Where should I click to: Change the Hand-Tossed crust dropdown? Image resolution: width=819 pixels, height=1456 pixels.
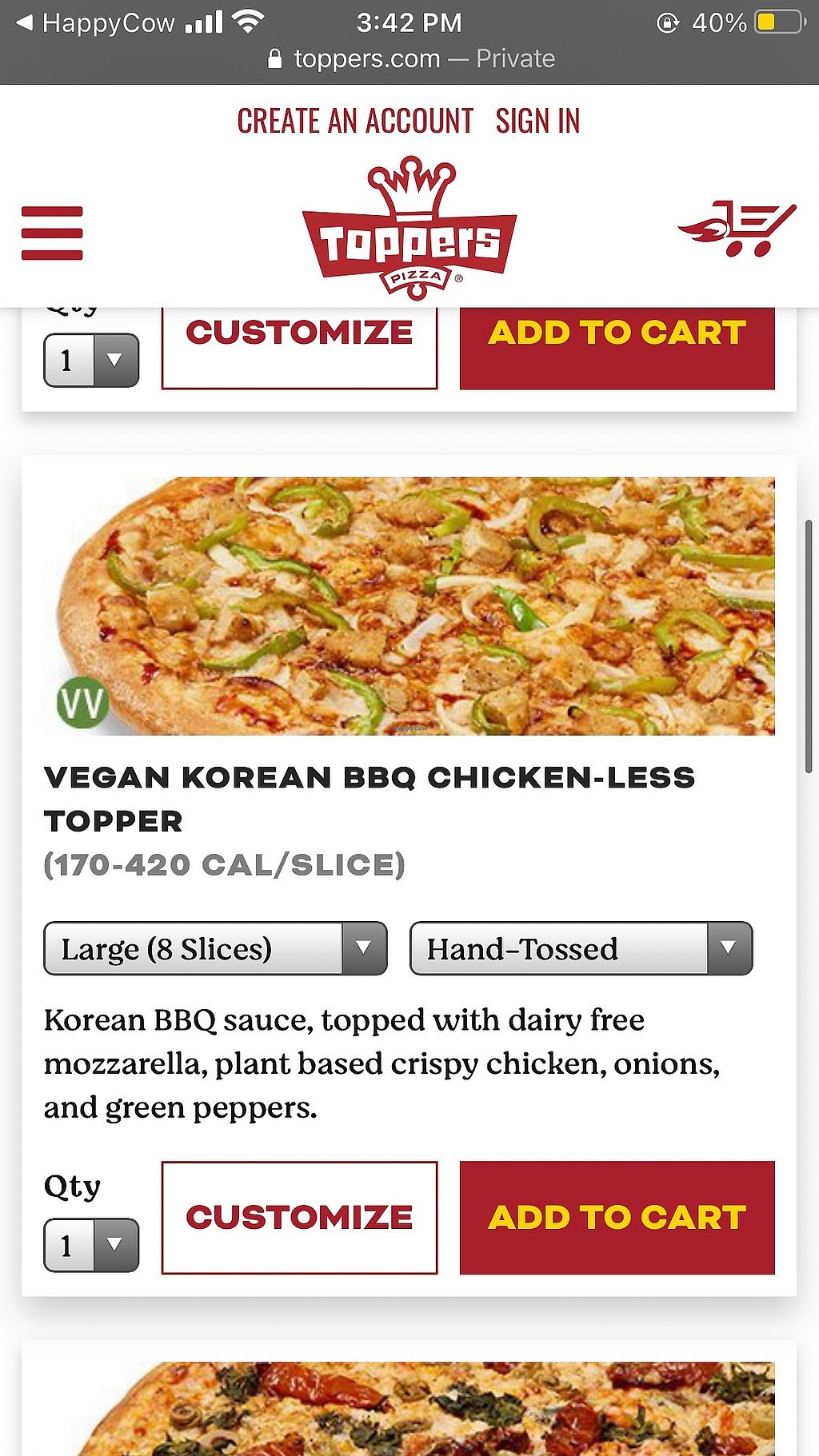[581, 949]
